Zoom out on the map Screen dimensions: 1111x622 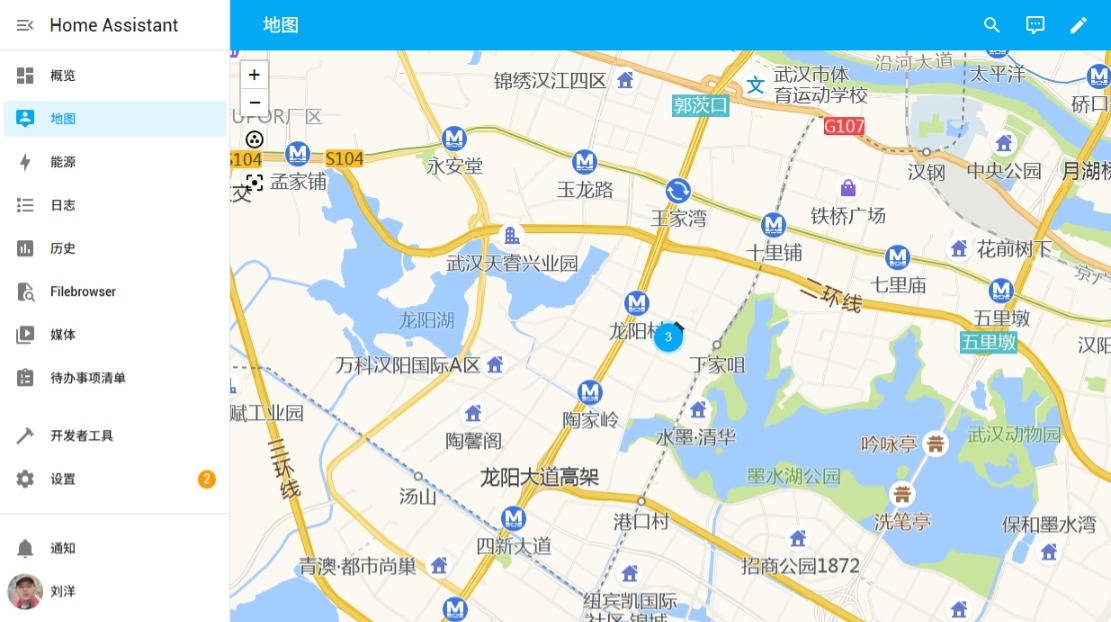[x=254, y=102]
